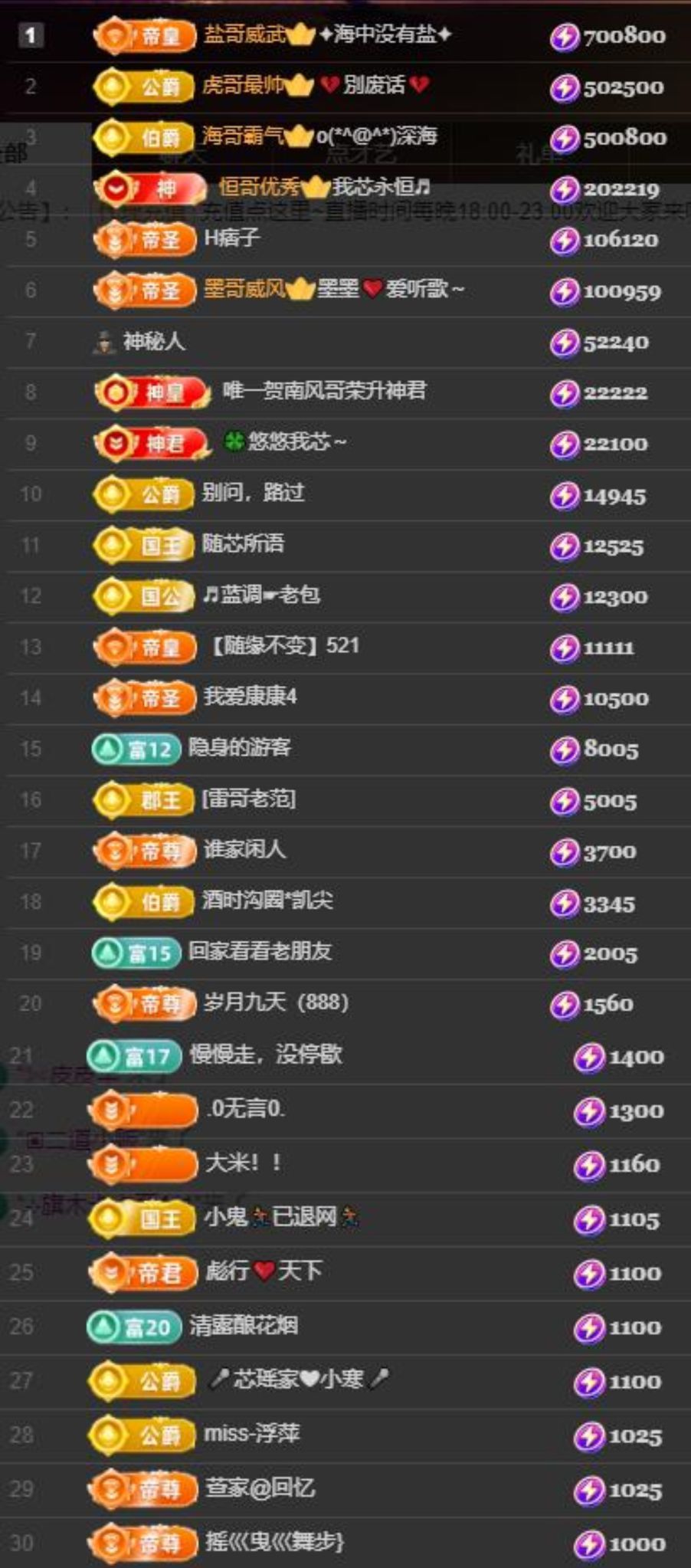The width and height of the screenshot is (691, 1568).
Task: Open the entry for 慢慢走，没停歇
Action: 266,1055
